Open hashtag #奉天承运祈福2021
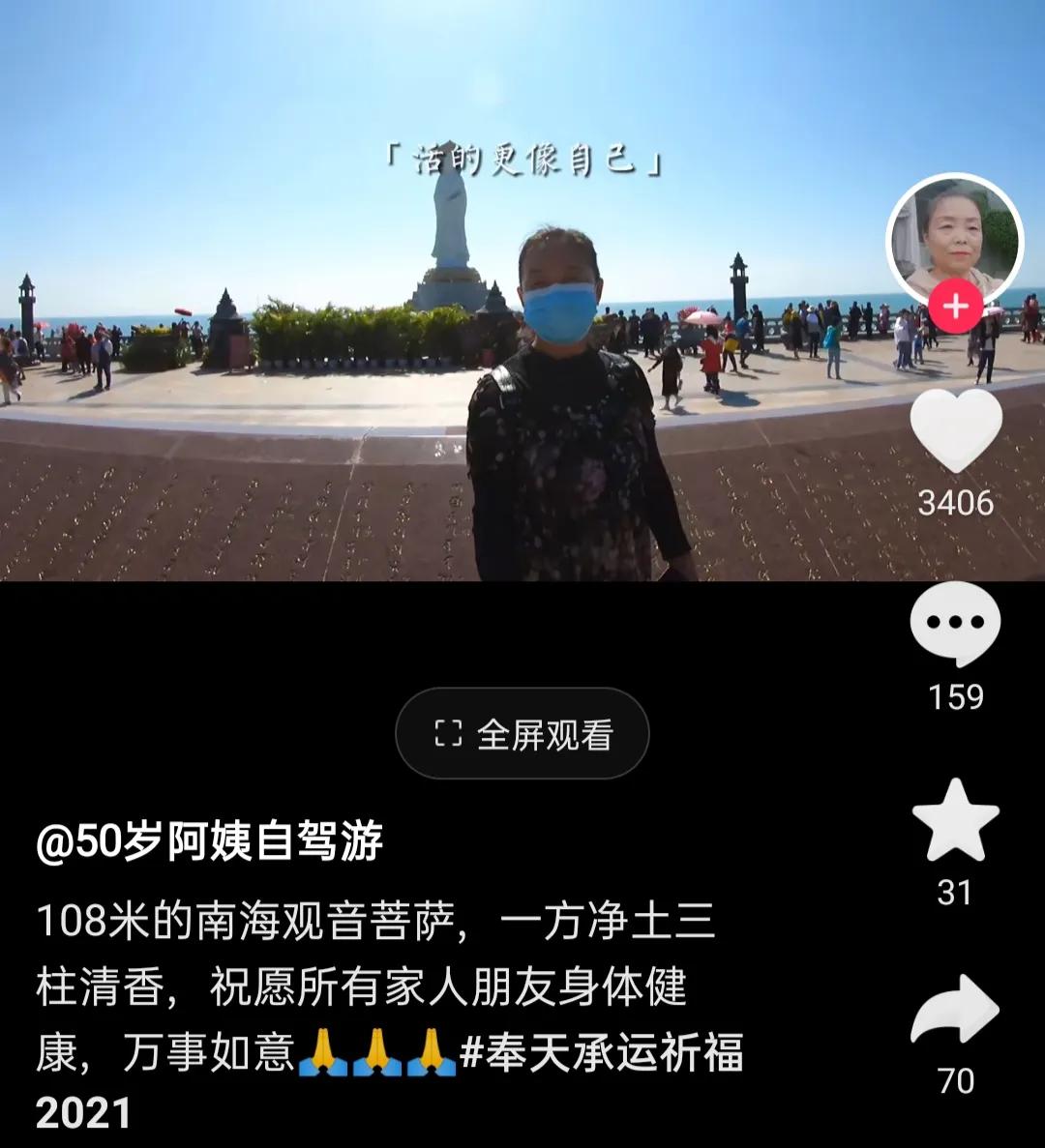 pyautogui.click(x=602, y=1053)
